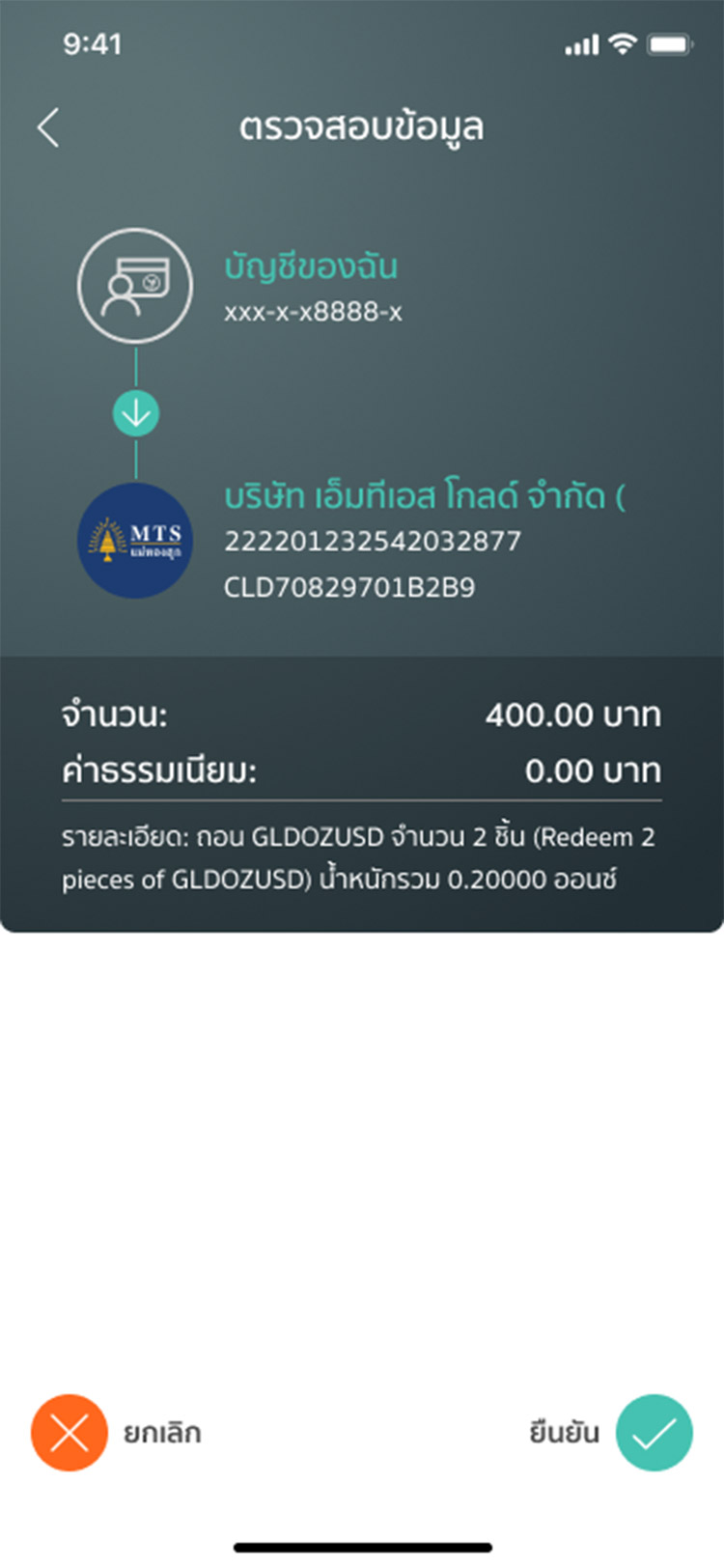The height and width of the screenshot is (1568, 724).
Task: Cancel the transaction with ยกเลิก button
Action: click(x=70, y=1433)
